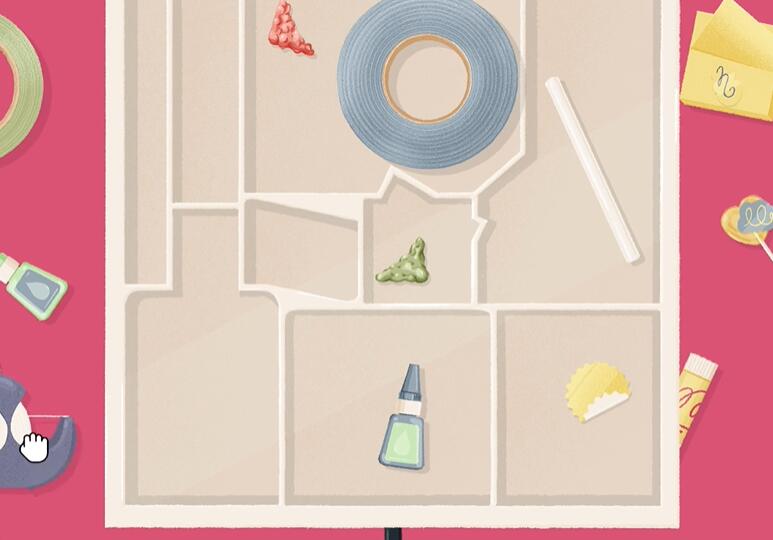Tap the green putty blob

click(x=407, y=264)
